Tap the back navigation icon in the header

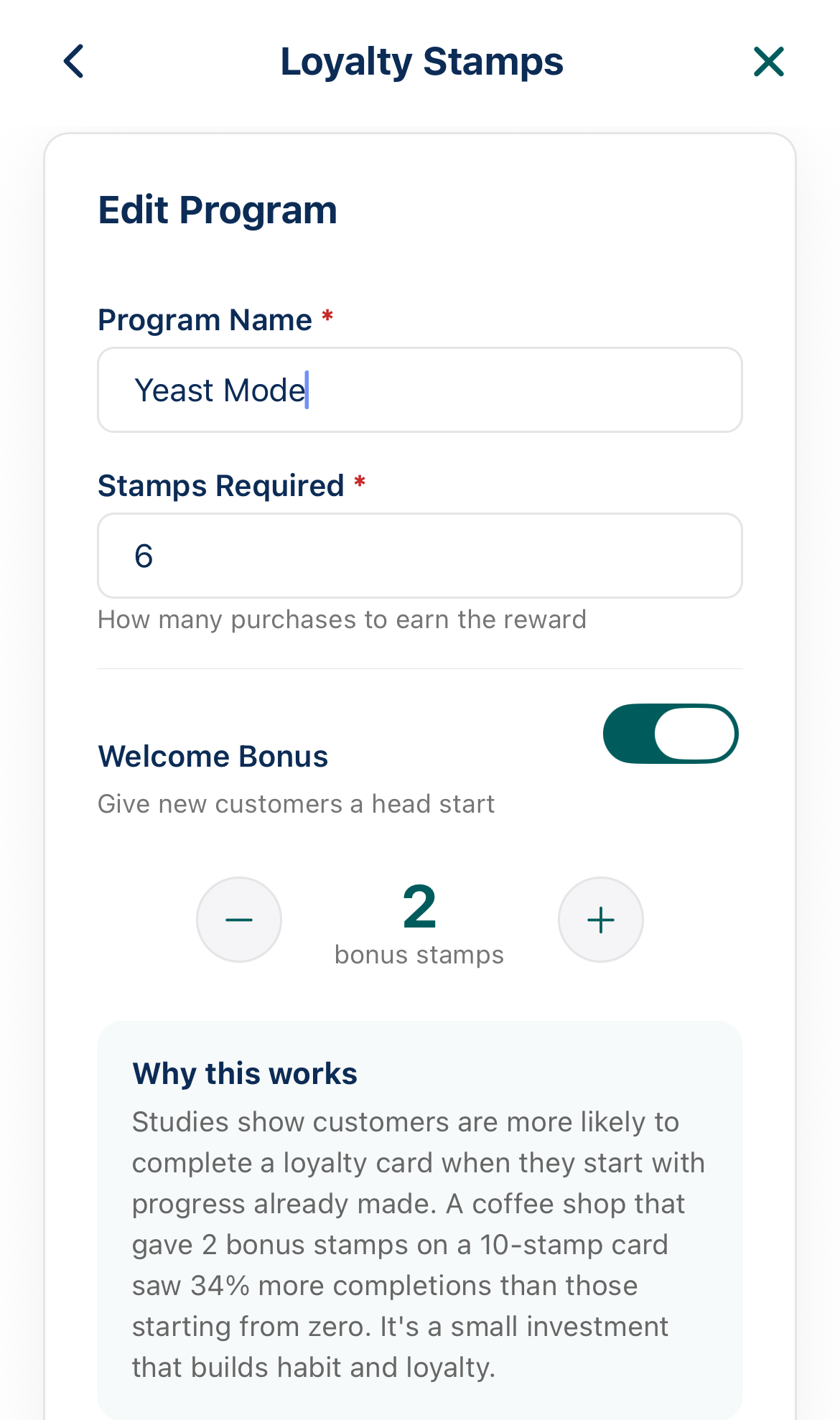click(x=74, y=62)
